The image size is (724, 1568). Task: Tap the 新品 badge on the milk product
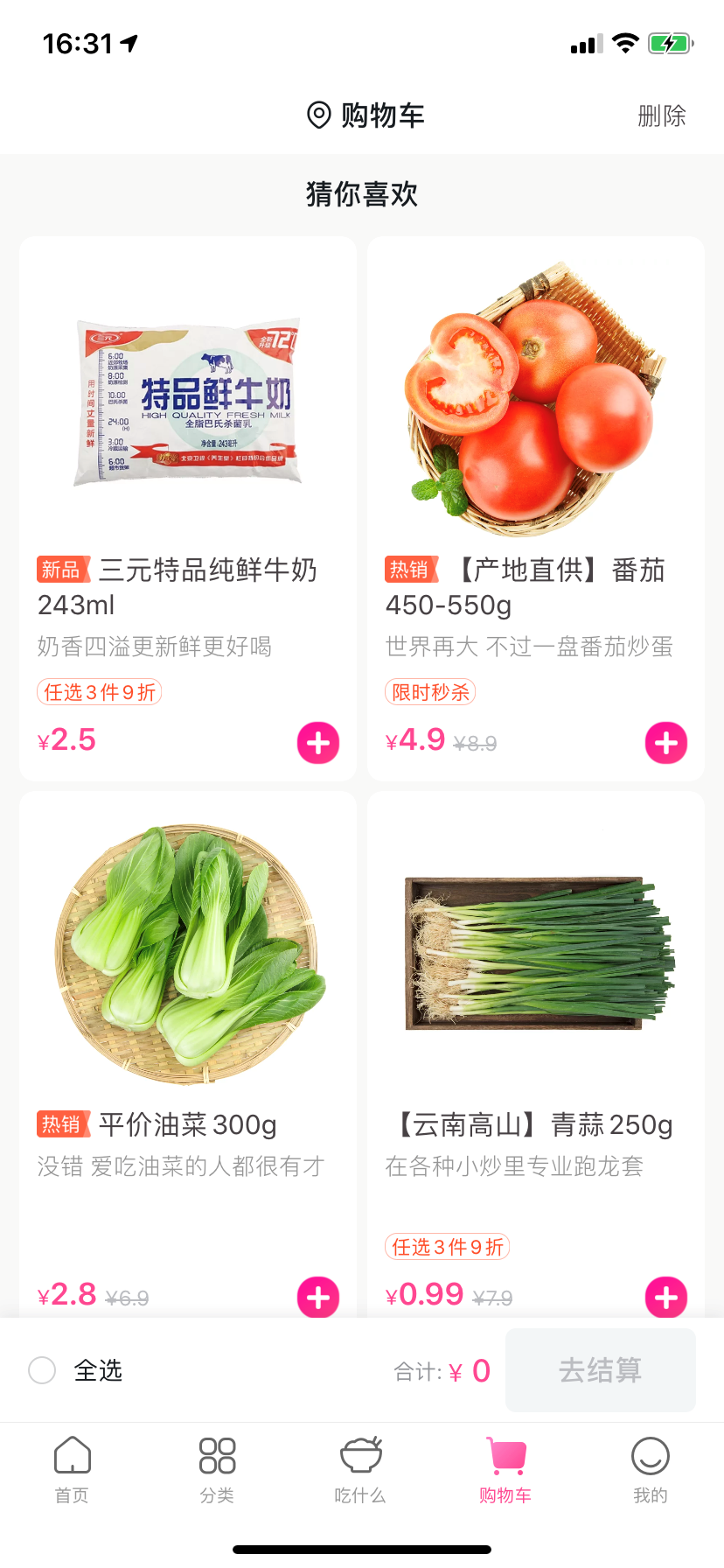click(x=62, y=570)
